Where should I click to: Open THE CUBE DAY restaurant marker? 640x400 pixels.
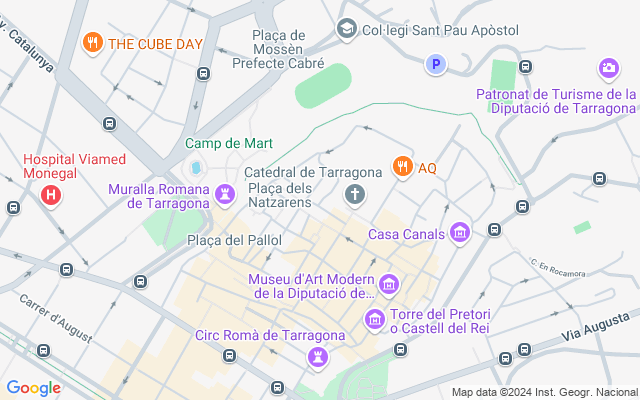point(92,43)
